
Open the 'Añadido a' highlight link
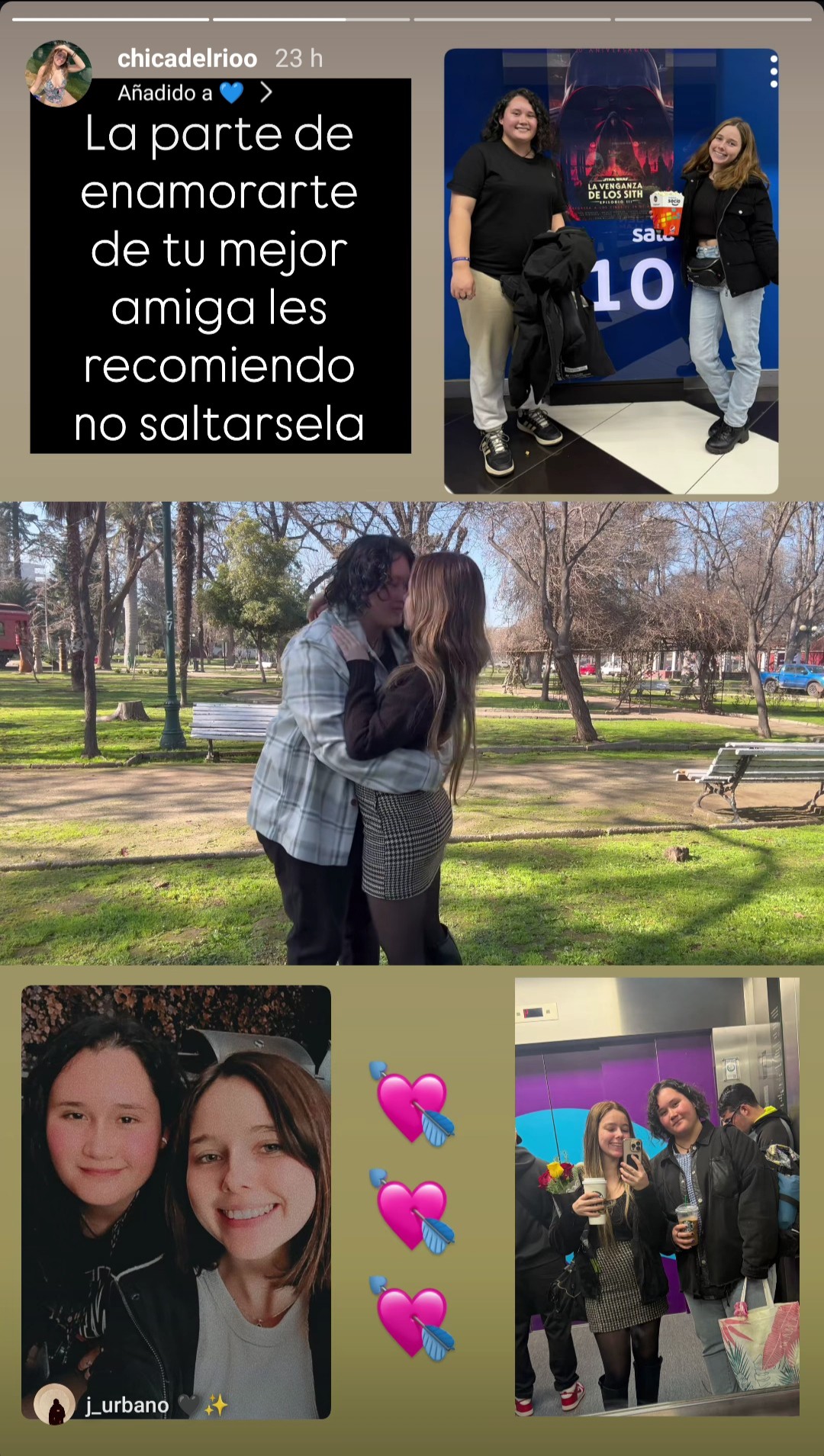click(x=195, y=93)
